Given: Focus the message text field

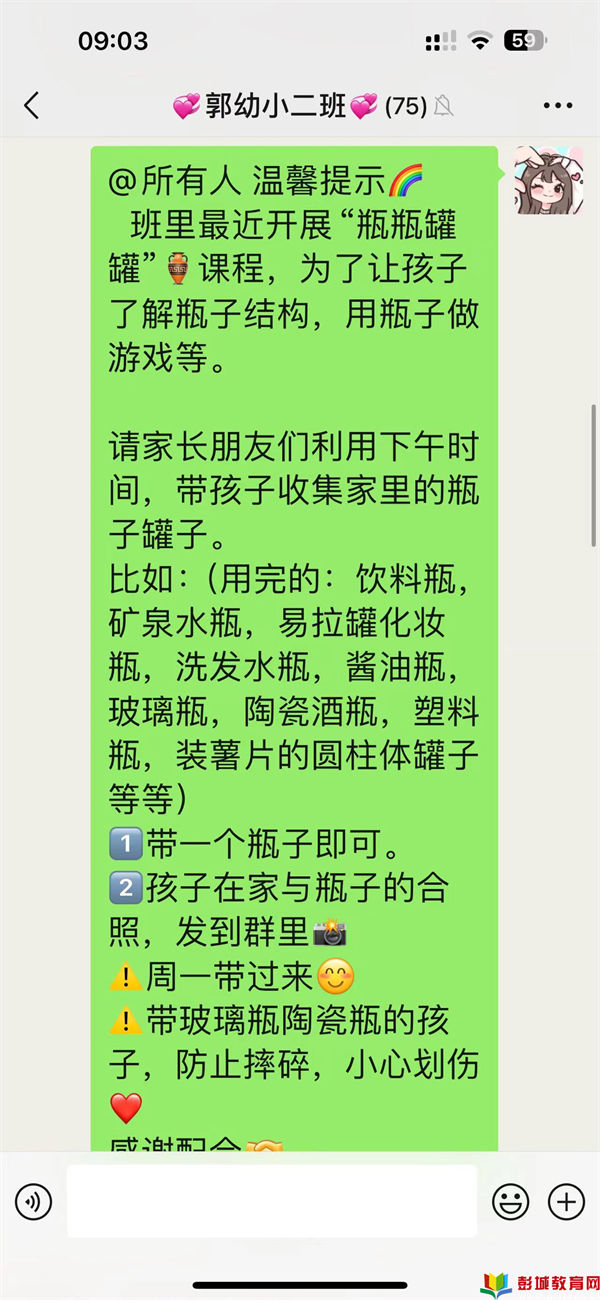Looking at the screenshot, I should pos(272,1201).
